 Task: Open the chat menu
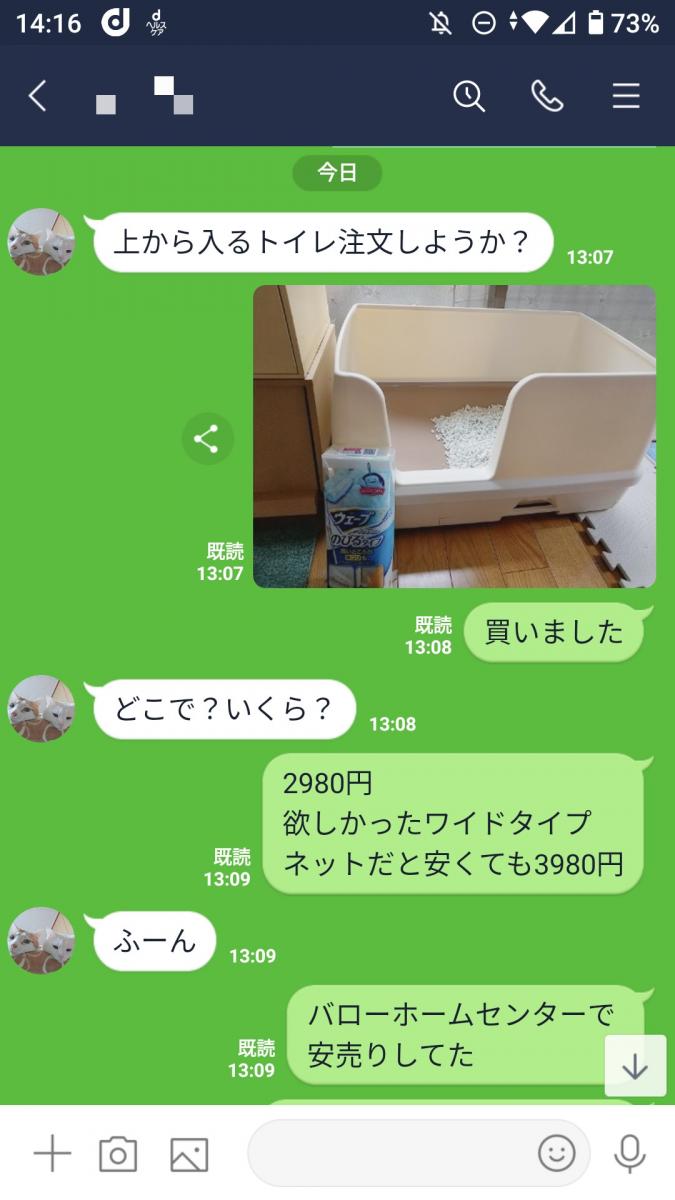[x=626, y=96]
